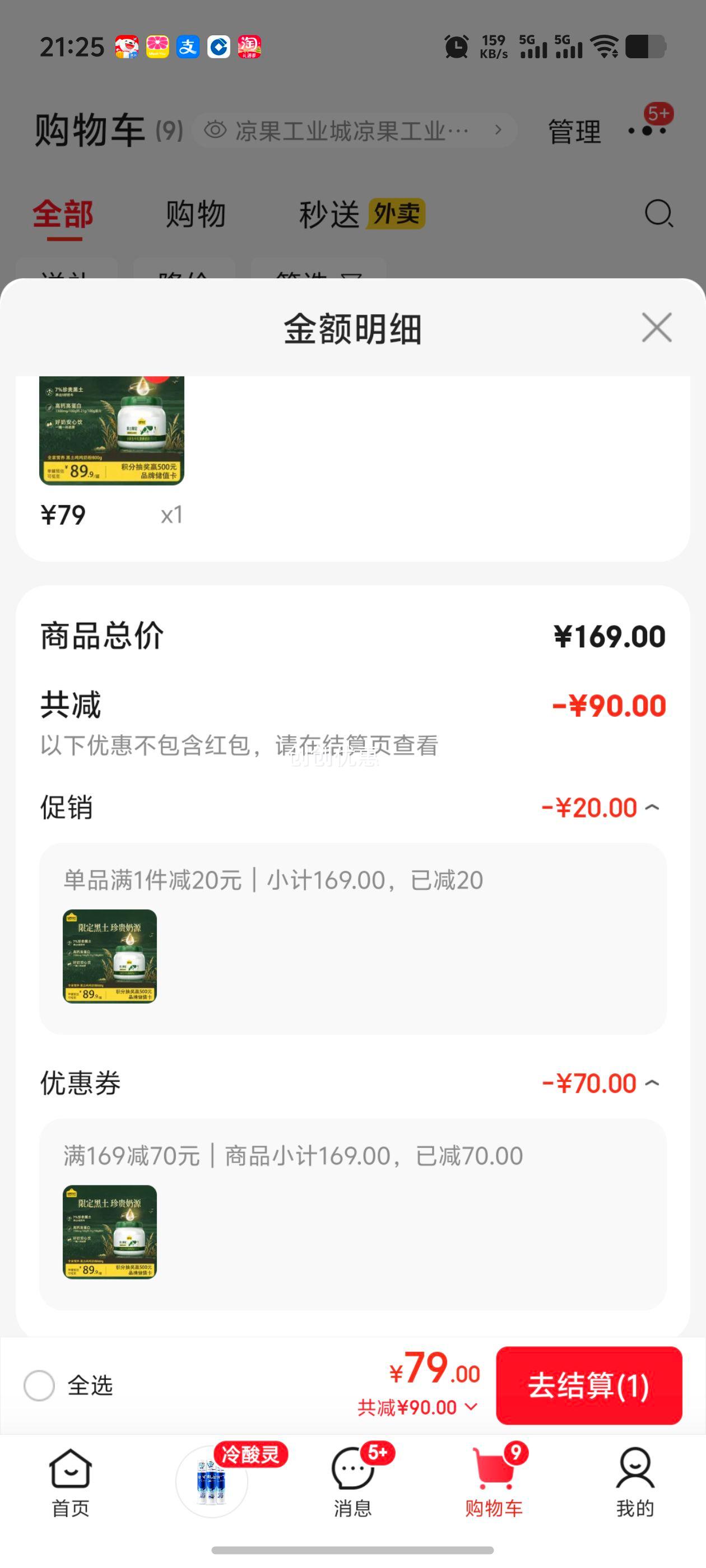Collapse the 优惠券 coupon details section
This screenshot has height=1568, width=706.
652,1084
